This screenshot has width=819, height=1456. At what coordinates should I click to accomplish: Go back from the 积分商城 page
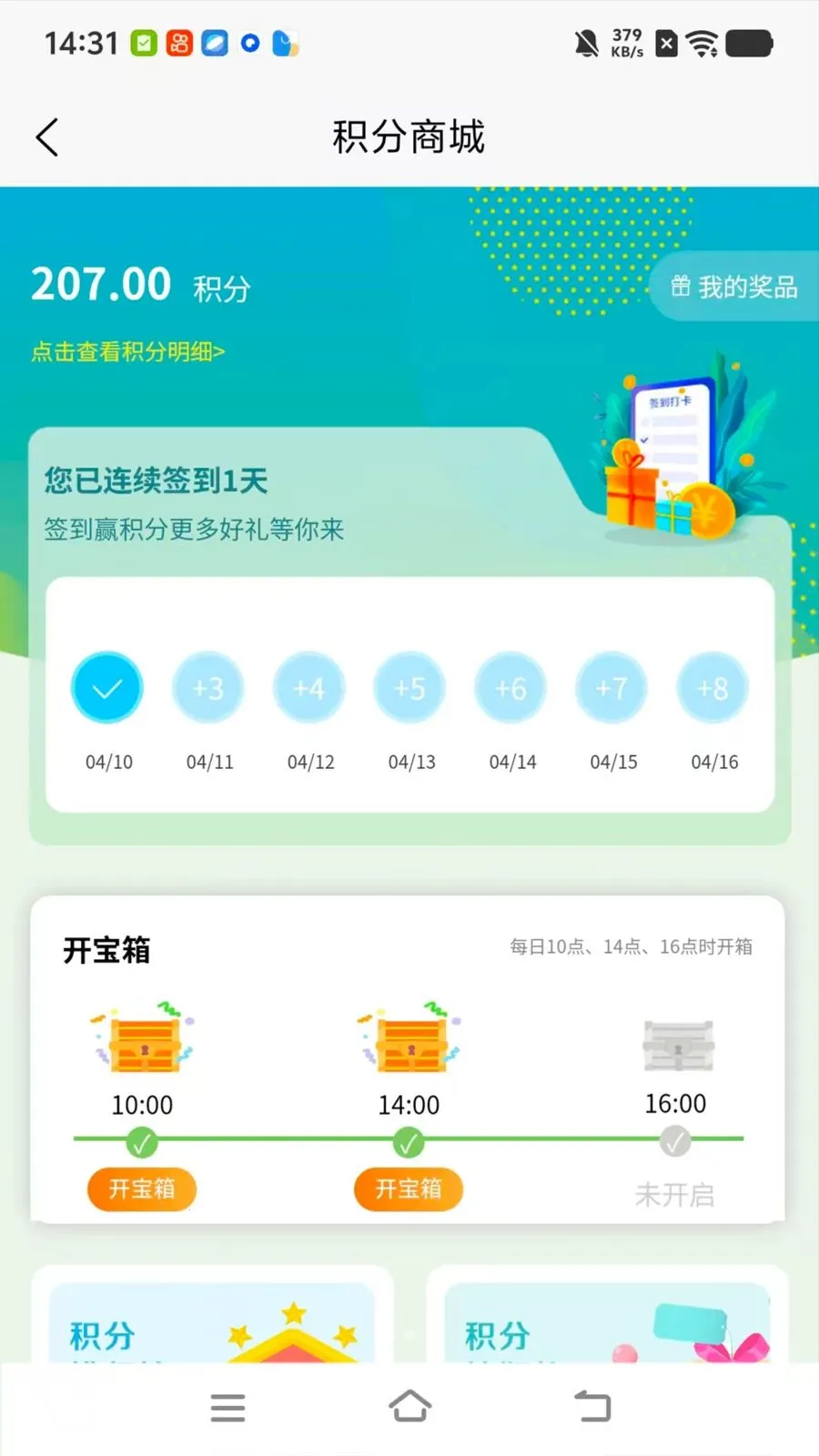[x=47, y=137]
